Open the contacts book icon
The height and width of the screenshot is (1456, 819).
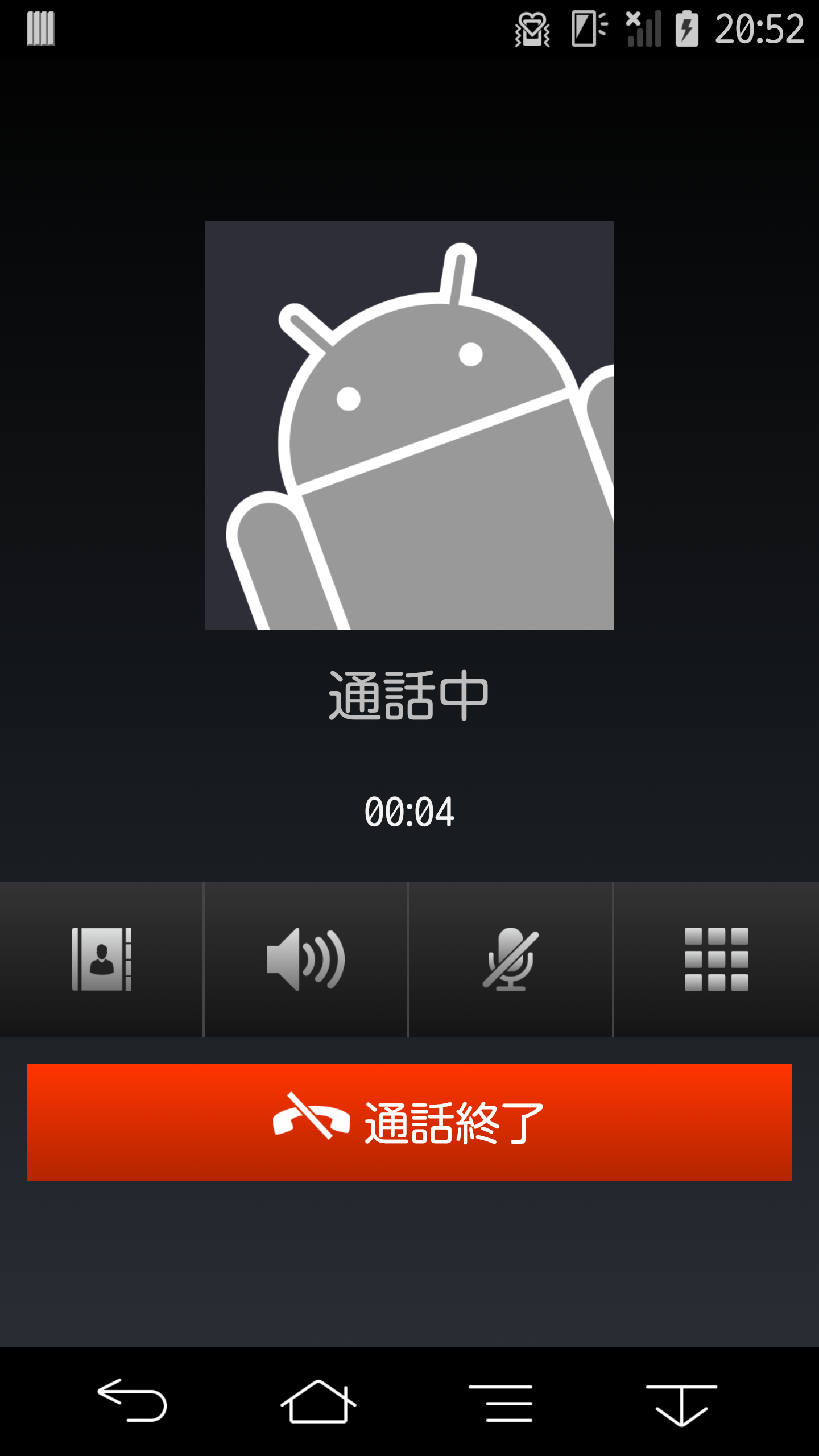pyautogui.click(x=101, y=959)
